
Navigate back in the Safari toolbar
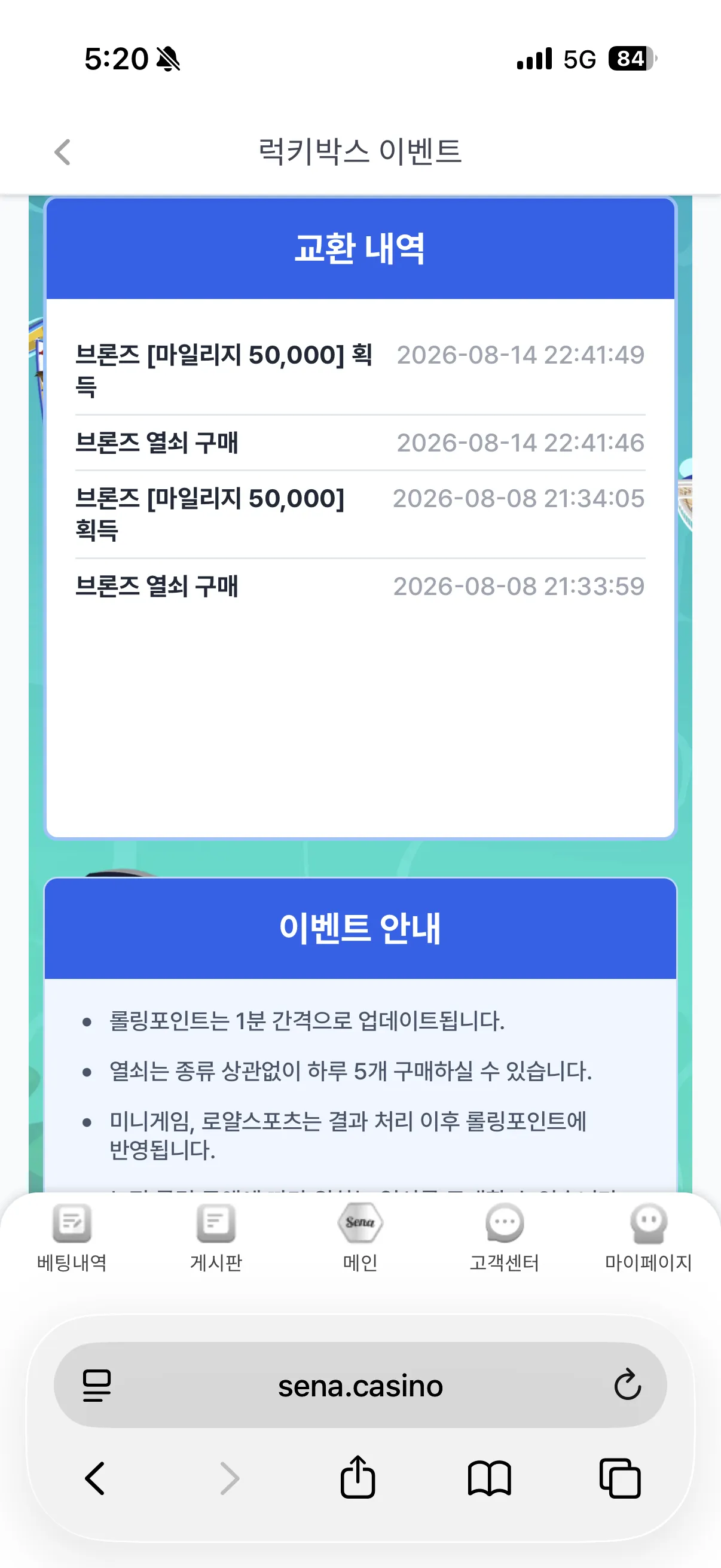click(95, 1478)
